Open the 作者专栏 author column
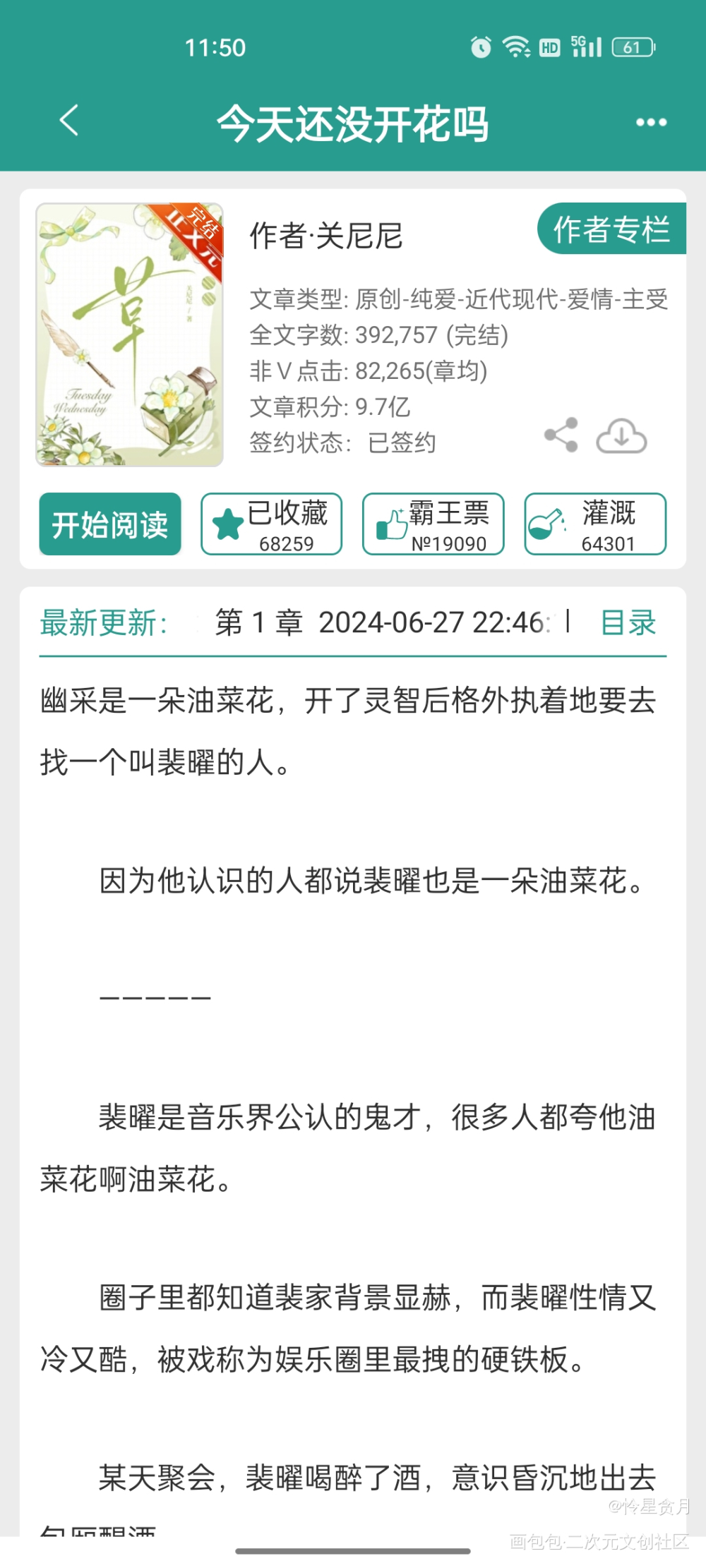The image size is (706, 1568). [x=611, y=229]
